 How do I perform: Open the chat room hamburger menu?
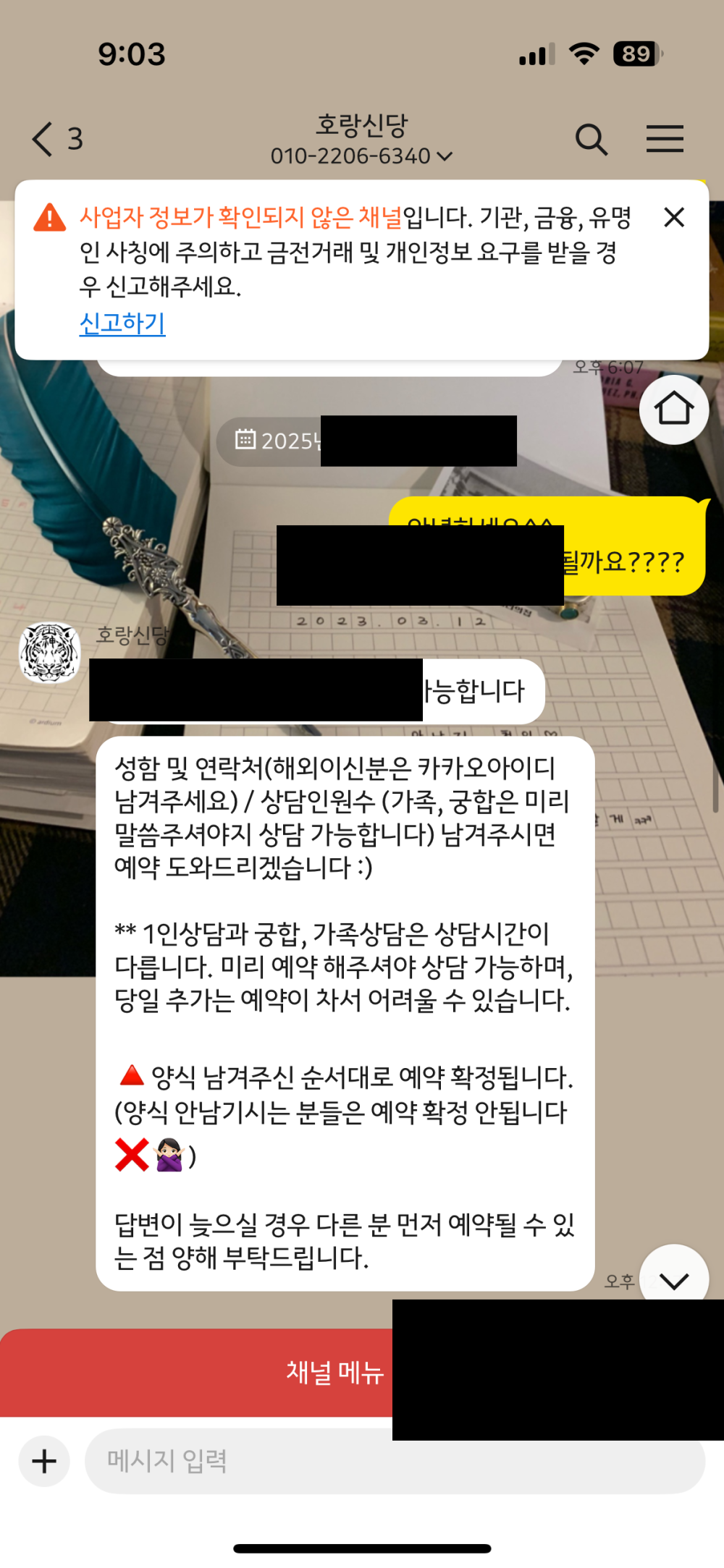pos(664,139)
